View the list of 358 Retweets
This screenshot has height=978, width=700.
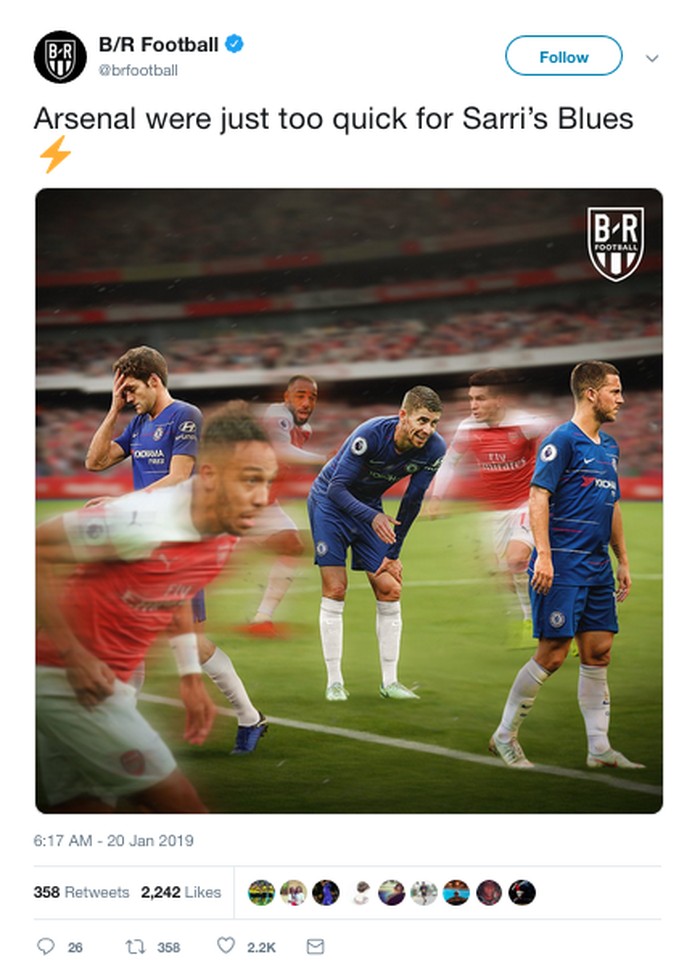tap(81, 892)
